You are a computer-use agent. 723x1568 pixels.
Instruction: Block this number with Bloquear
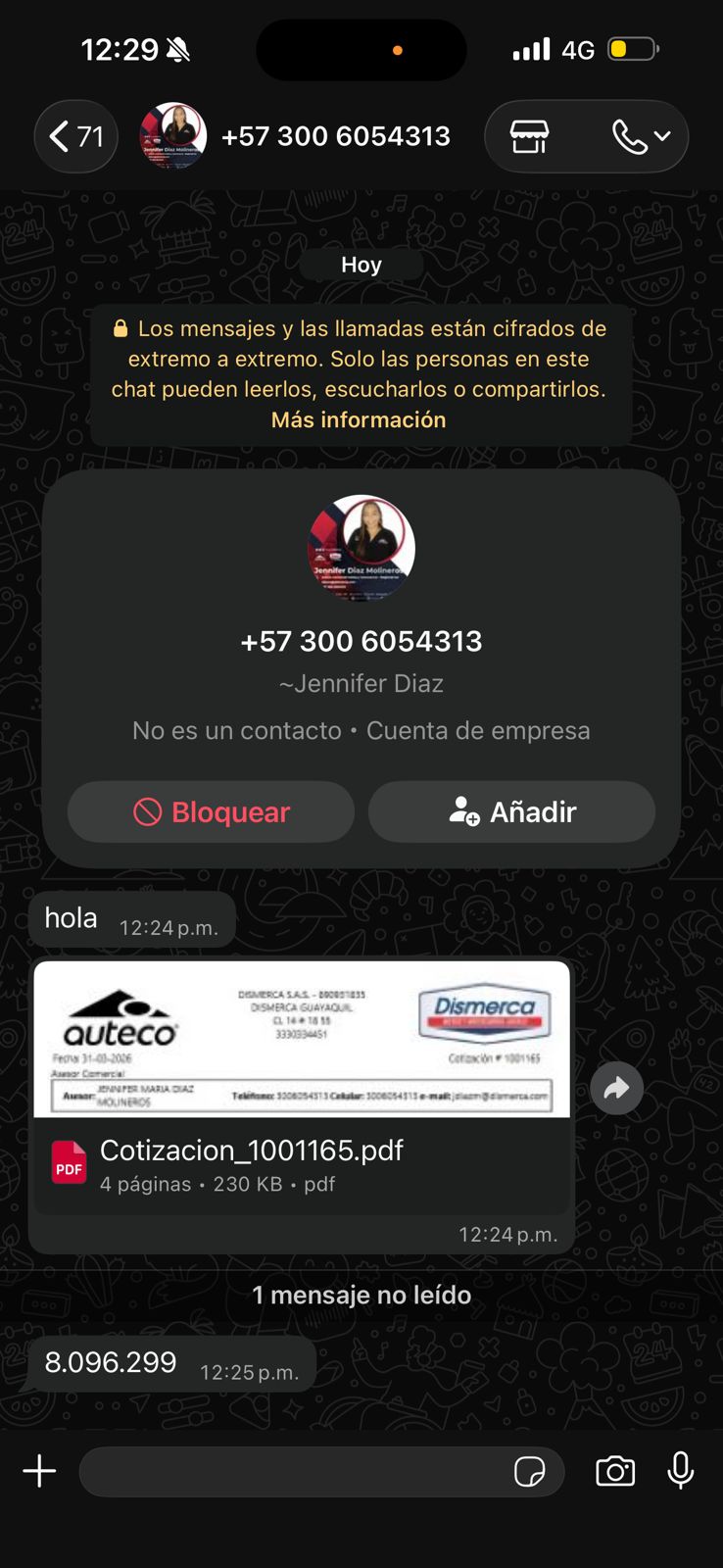(211, 811)
